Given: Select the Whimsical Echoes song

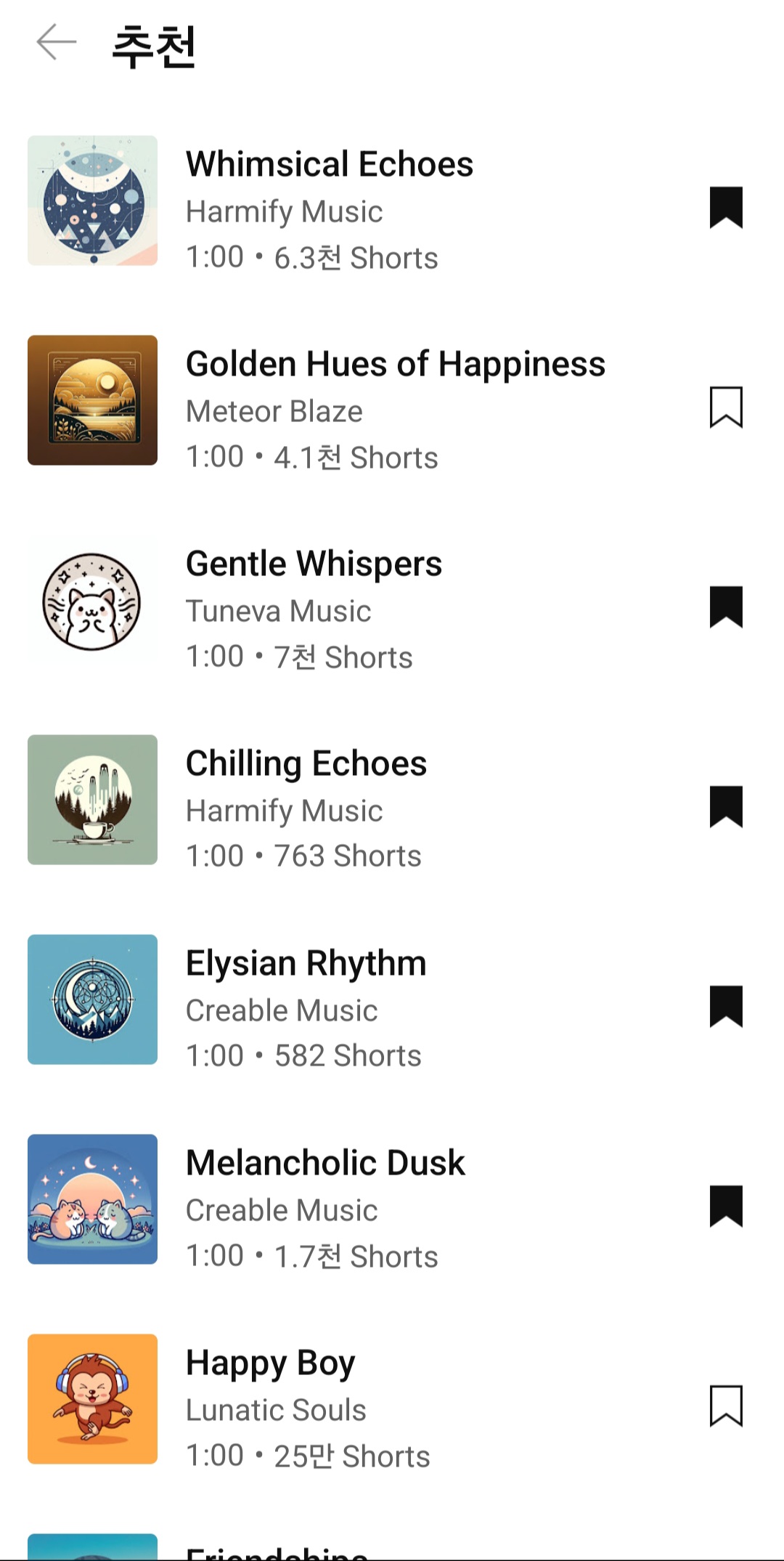Looking at the screenshot, I should 329,165.
